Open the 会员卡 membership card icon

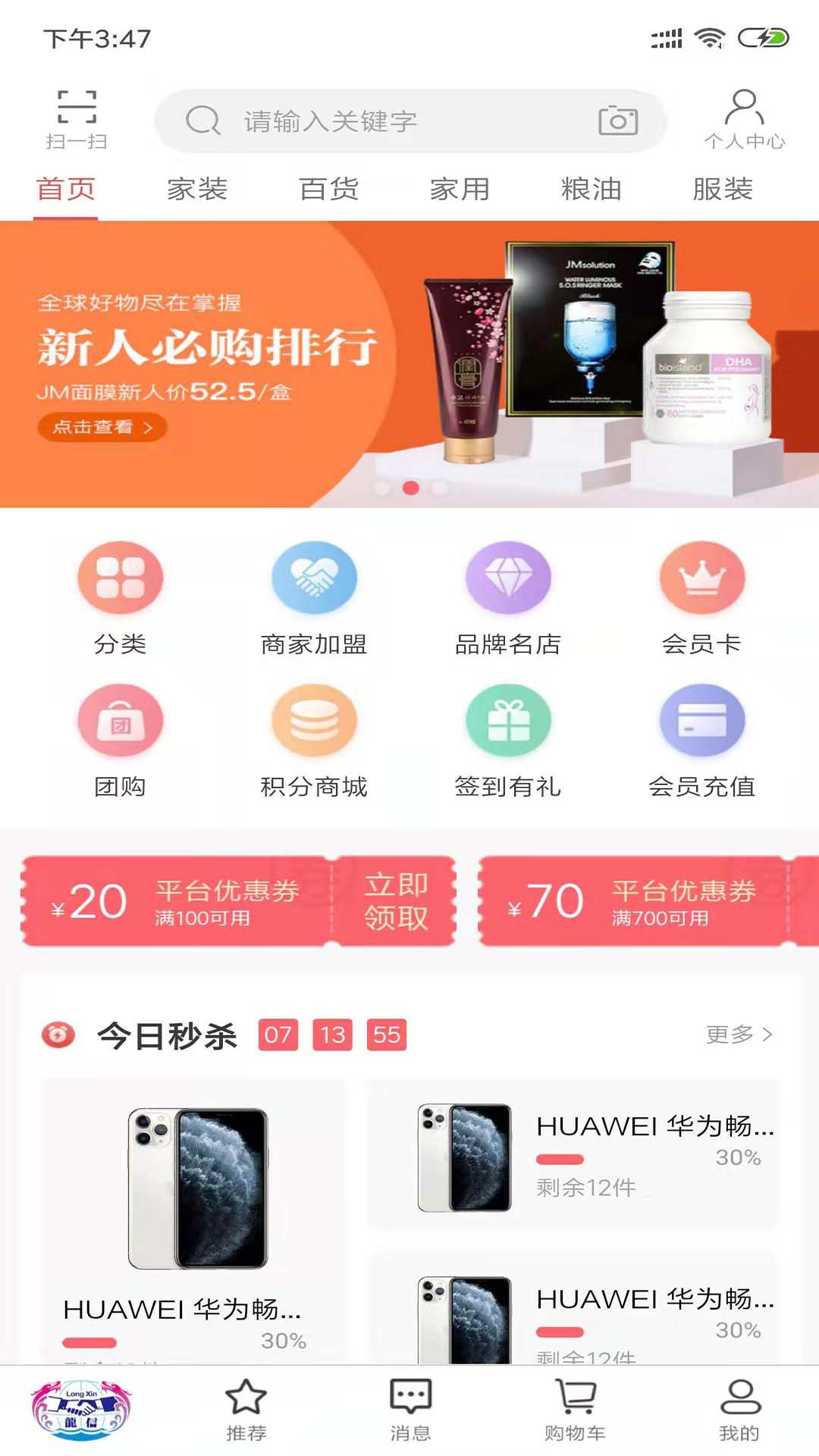[701, 577]
